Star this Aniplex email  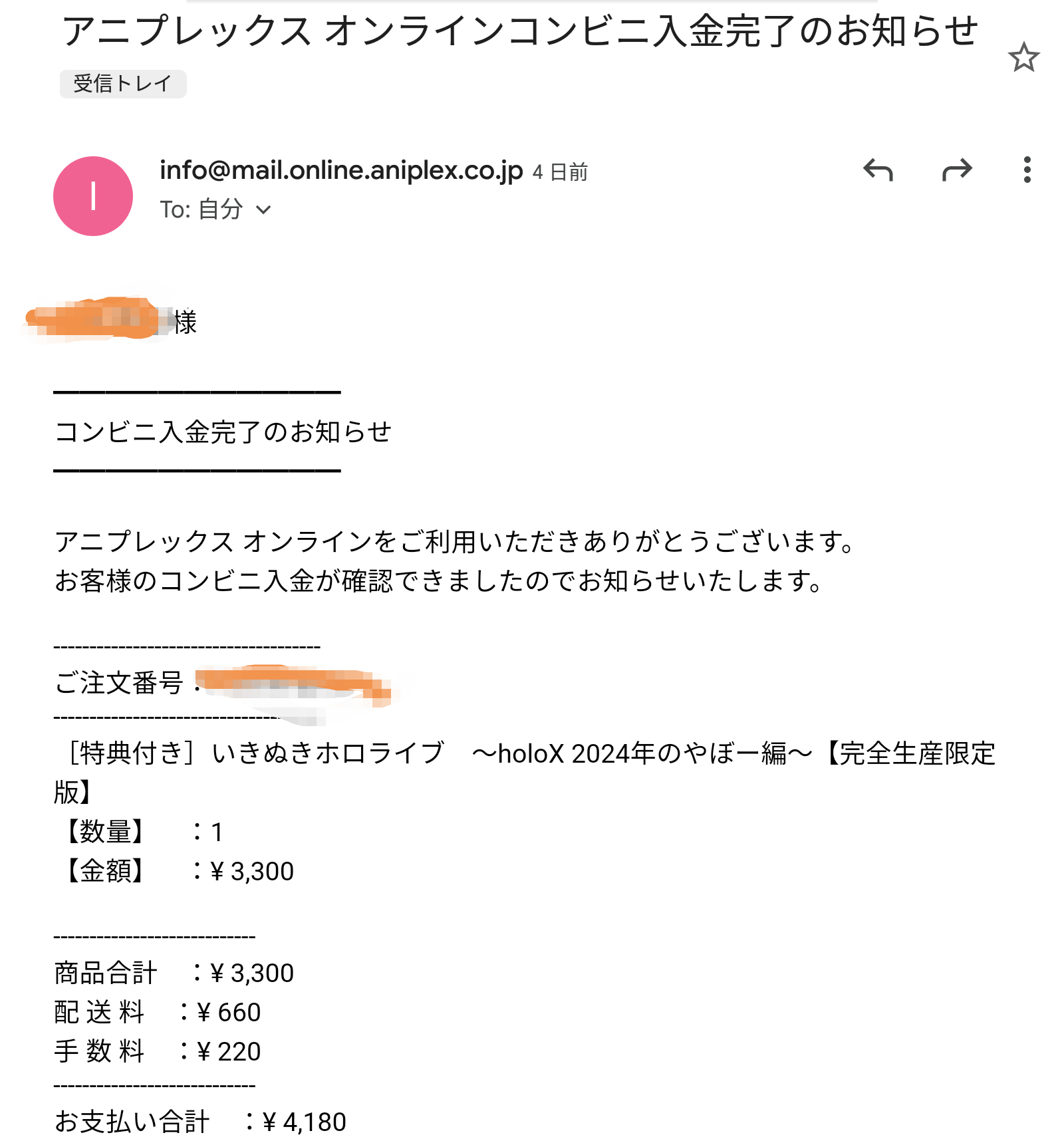[1023, 57]
